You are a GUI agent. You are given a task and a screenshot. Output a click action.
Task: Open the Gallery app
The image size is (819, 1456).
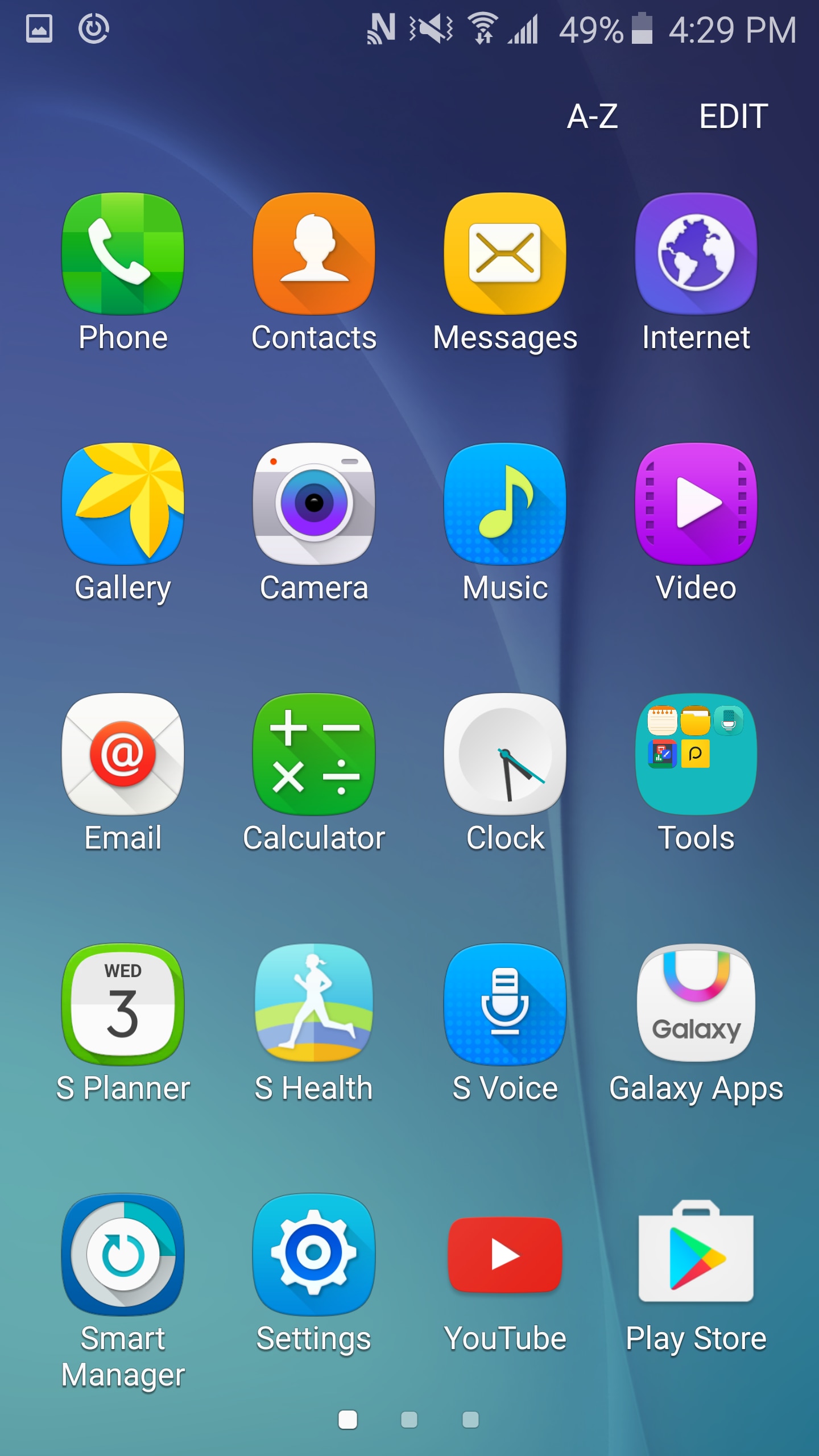123,504
